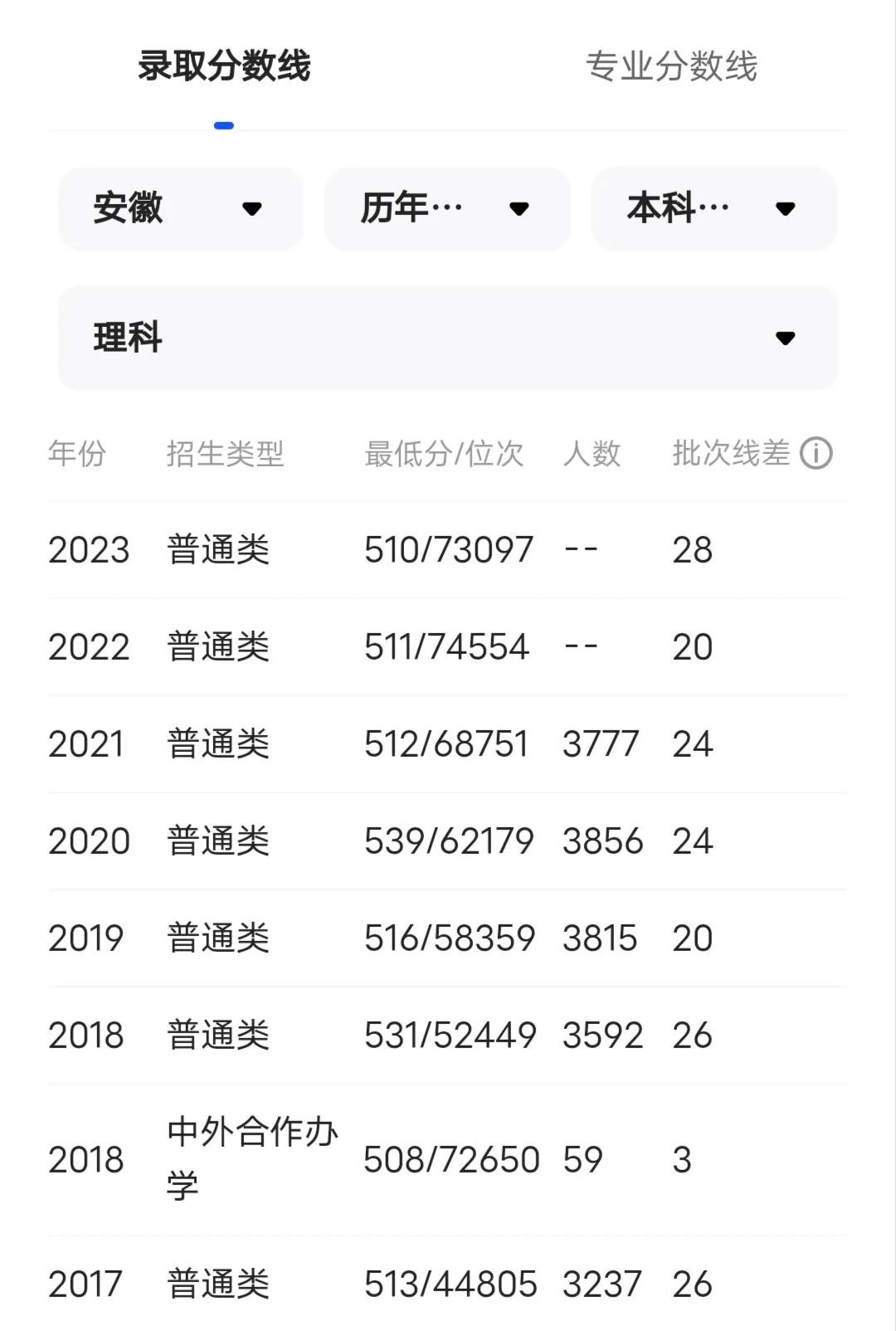
Task: Open the 安徽 province dropdown
Action: pyautogui.click(x=181, y=208)
